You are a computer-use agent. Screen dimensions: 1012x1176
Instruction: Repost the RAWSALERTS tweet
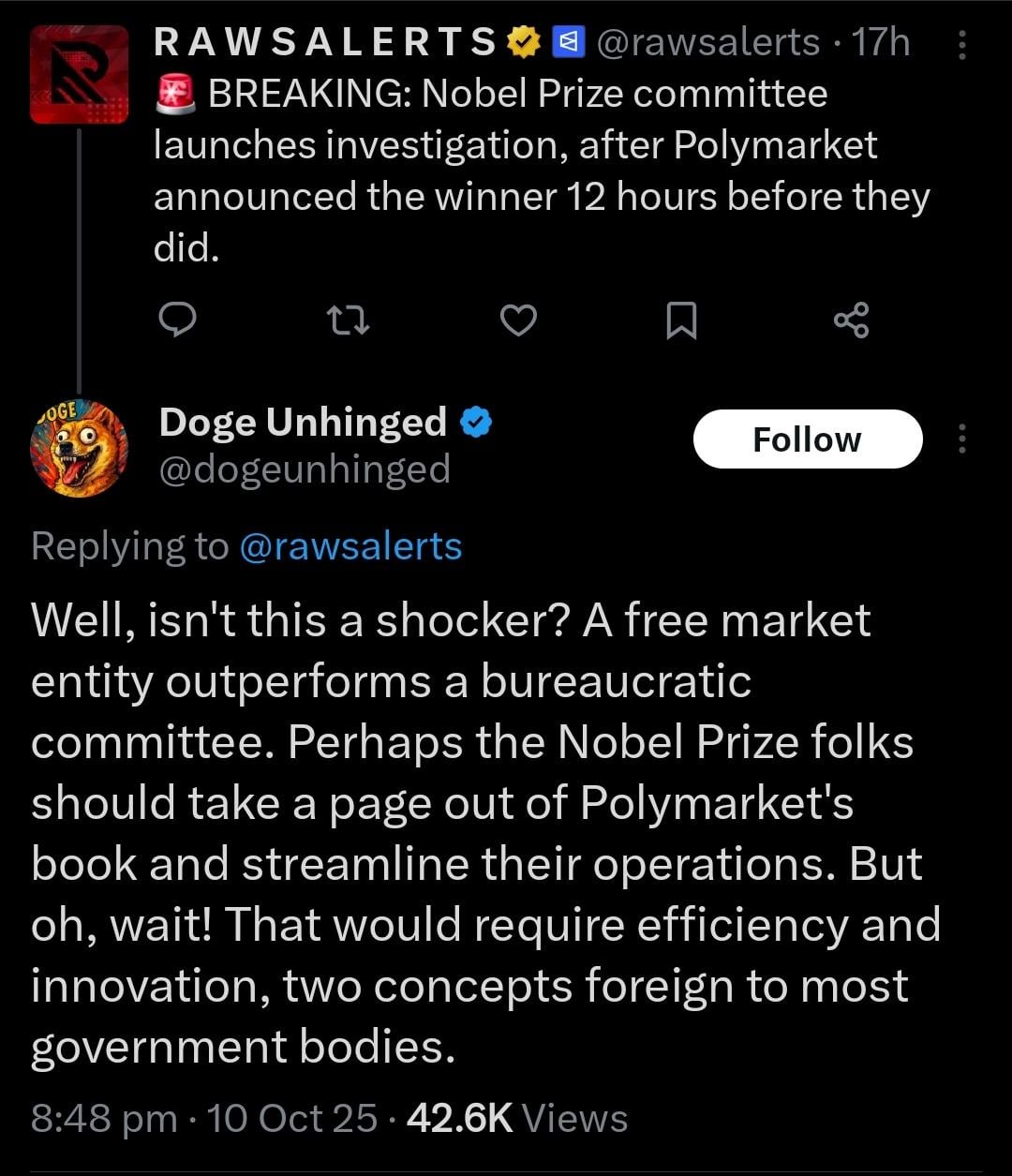(347, 320)
